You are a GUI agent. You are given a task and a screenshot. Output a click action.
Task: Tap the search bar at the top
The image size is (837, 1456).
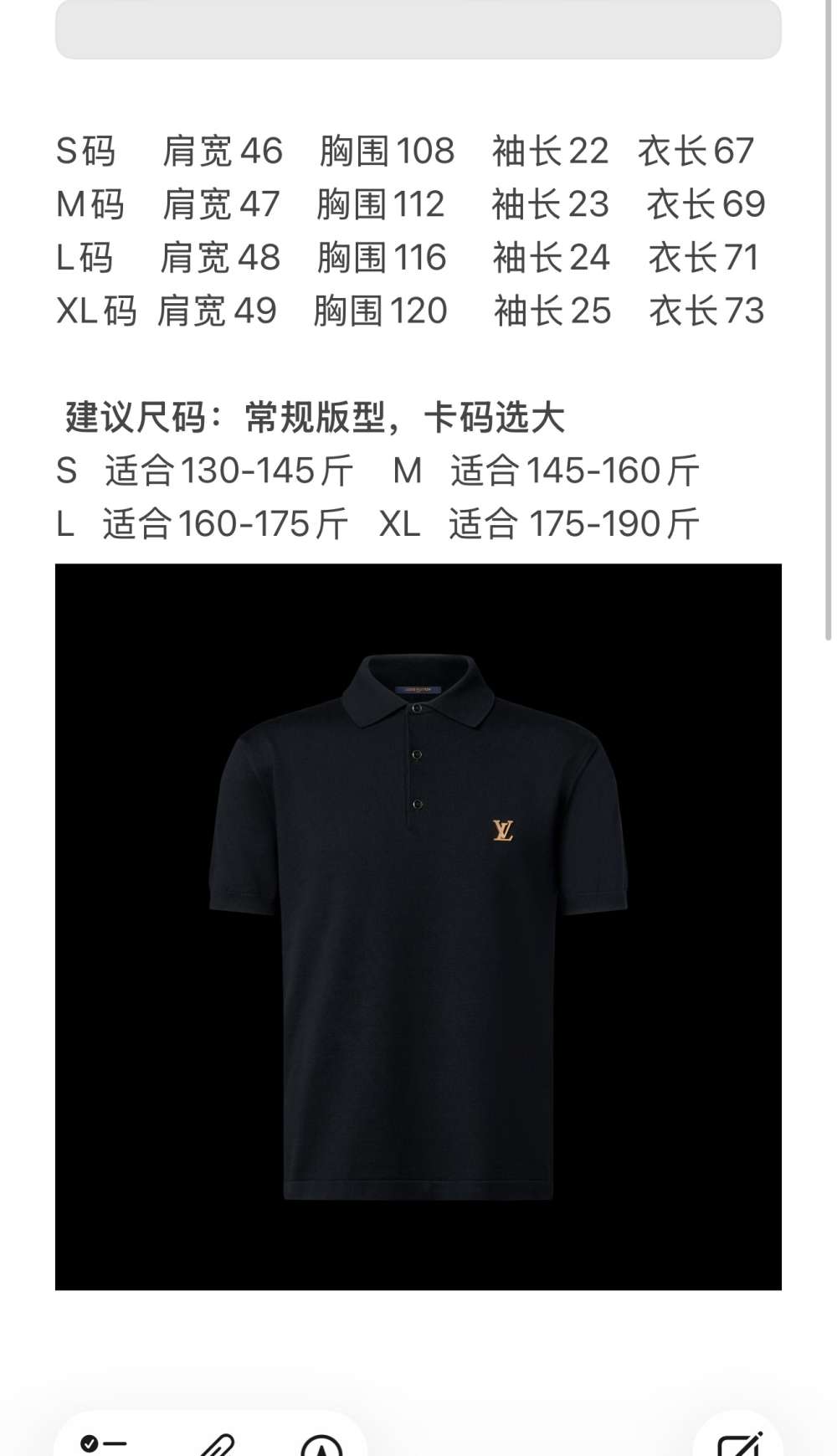pyautogui.click(x=418, y=29)
